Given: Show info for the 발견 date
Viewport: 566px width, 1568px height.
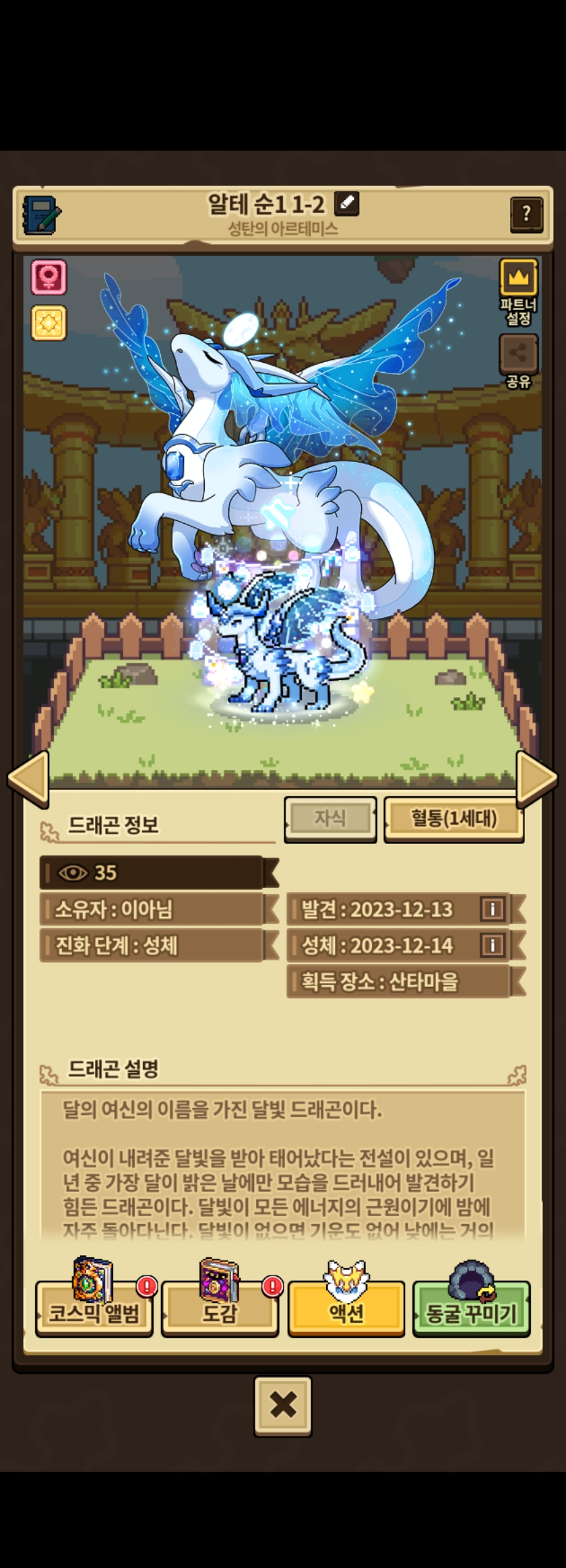Looking at the screenshot, I should point(493,909).
